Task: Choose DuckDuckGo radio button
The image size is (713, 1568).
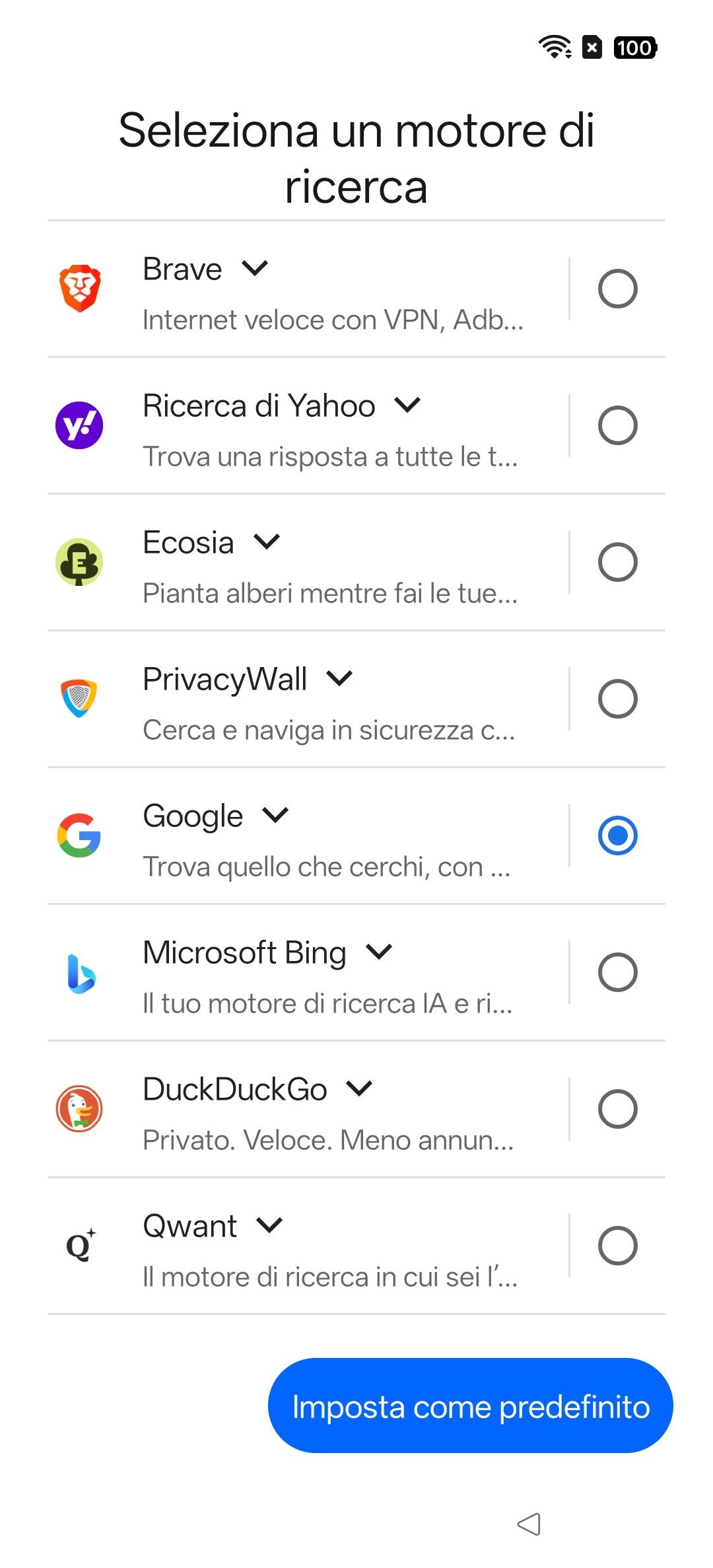Action: coord(617,1109)
